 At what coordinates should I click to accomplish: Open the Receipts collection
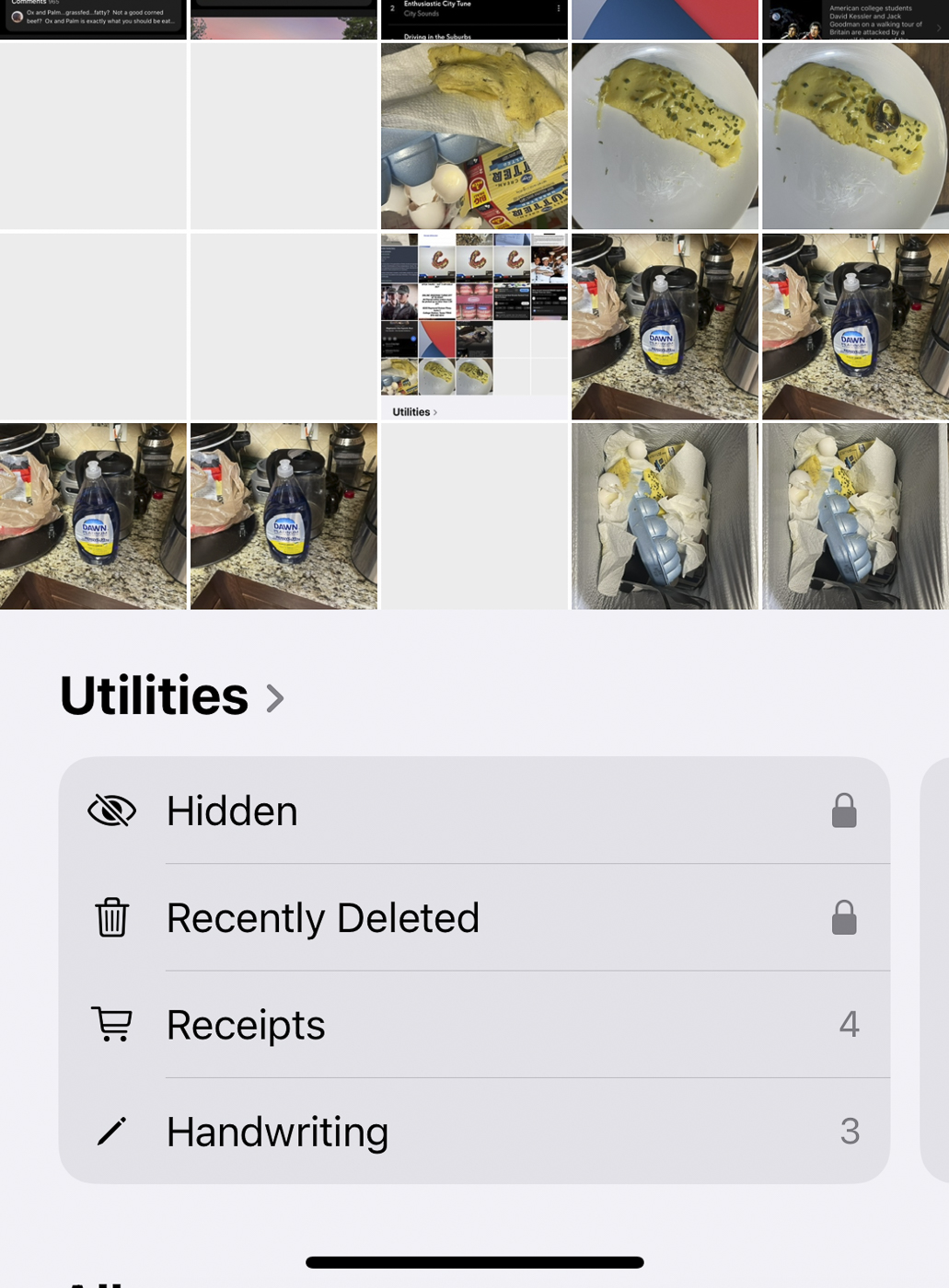(474, 1024)
